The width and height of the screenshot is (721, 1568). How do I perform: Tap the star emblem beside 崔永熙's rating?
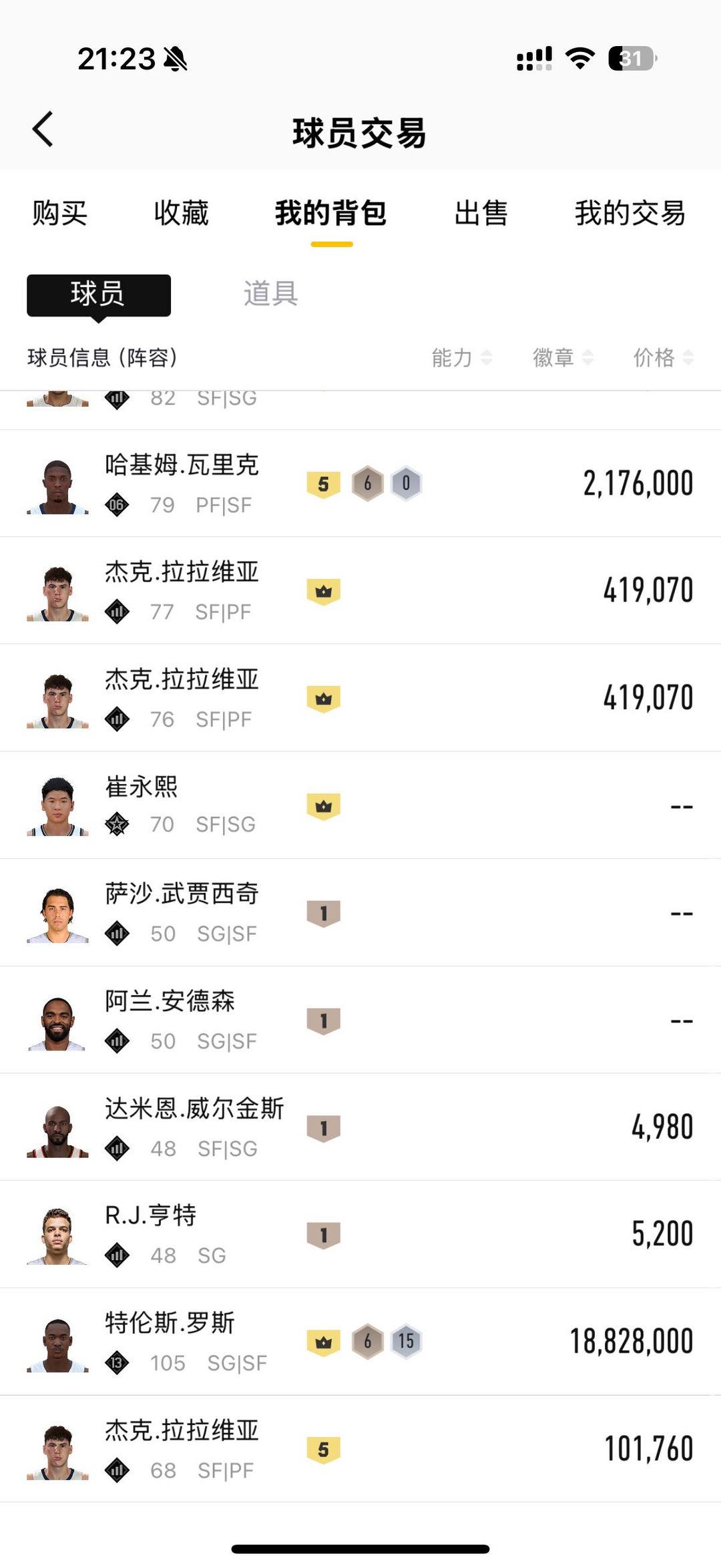117,826
